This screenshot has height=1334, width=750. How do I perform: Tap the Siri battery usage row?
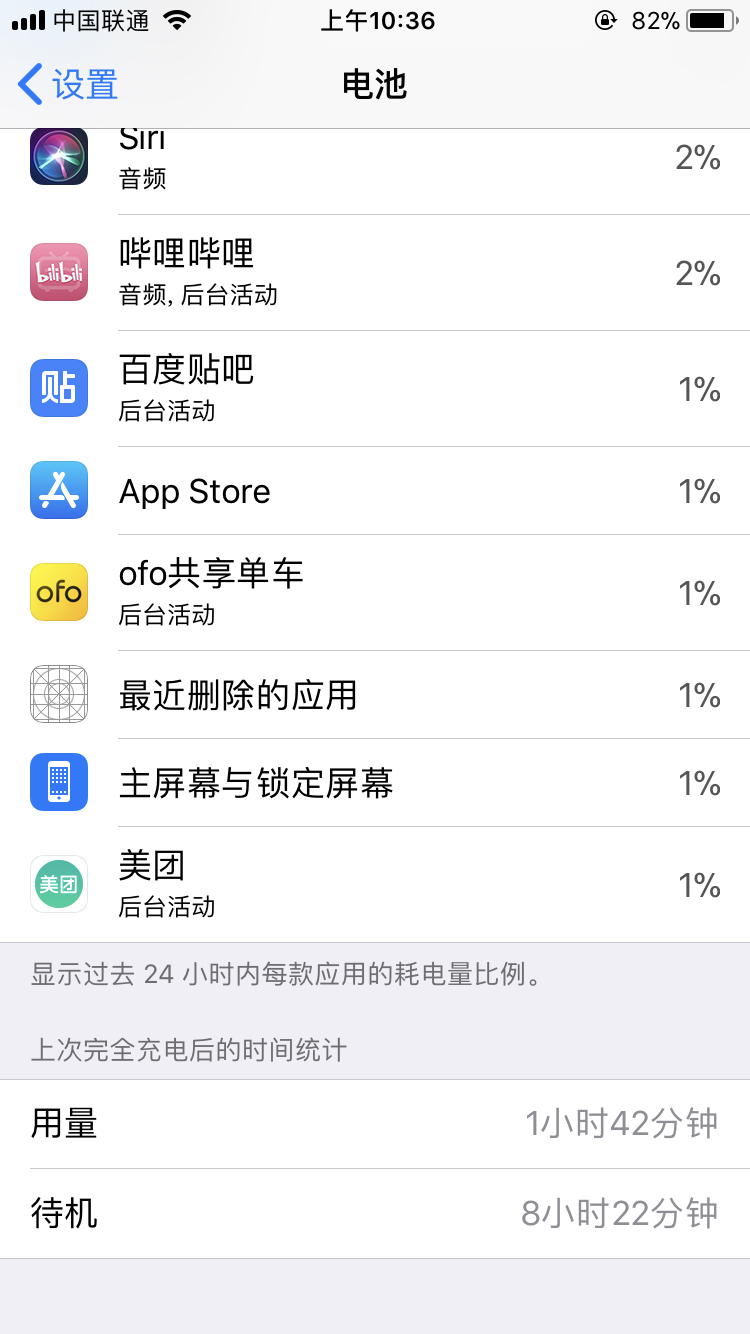375,160
